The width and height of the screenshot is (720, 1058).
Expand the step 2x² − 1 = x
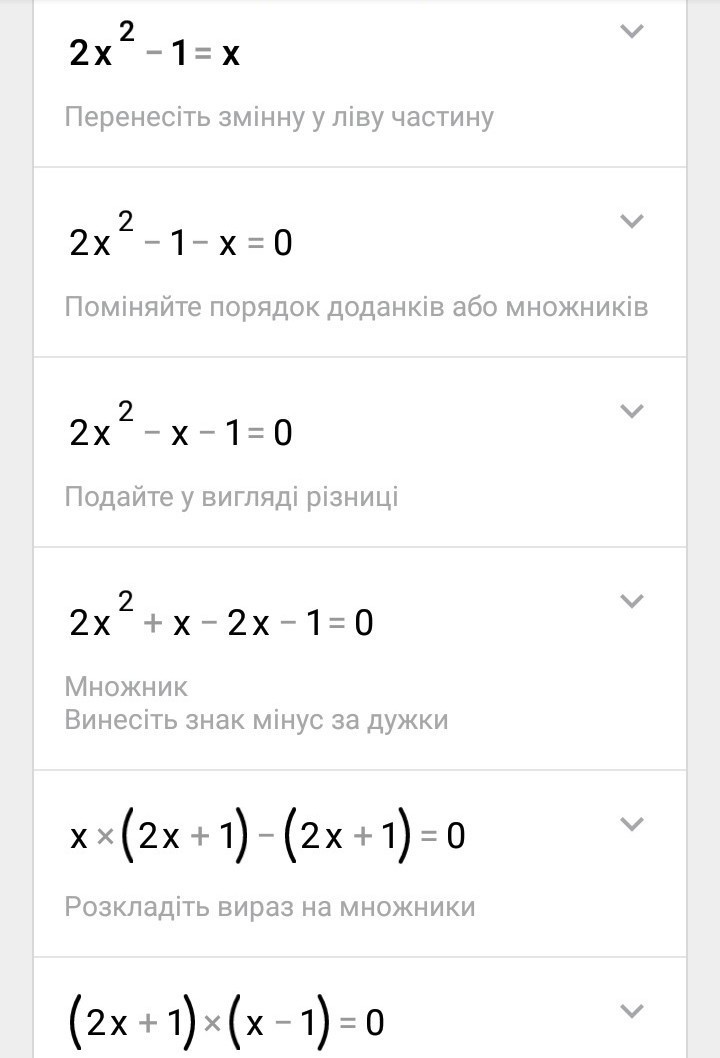click(x=631, y=32)
